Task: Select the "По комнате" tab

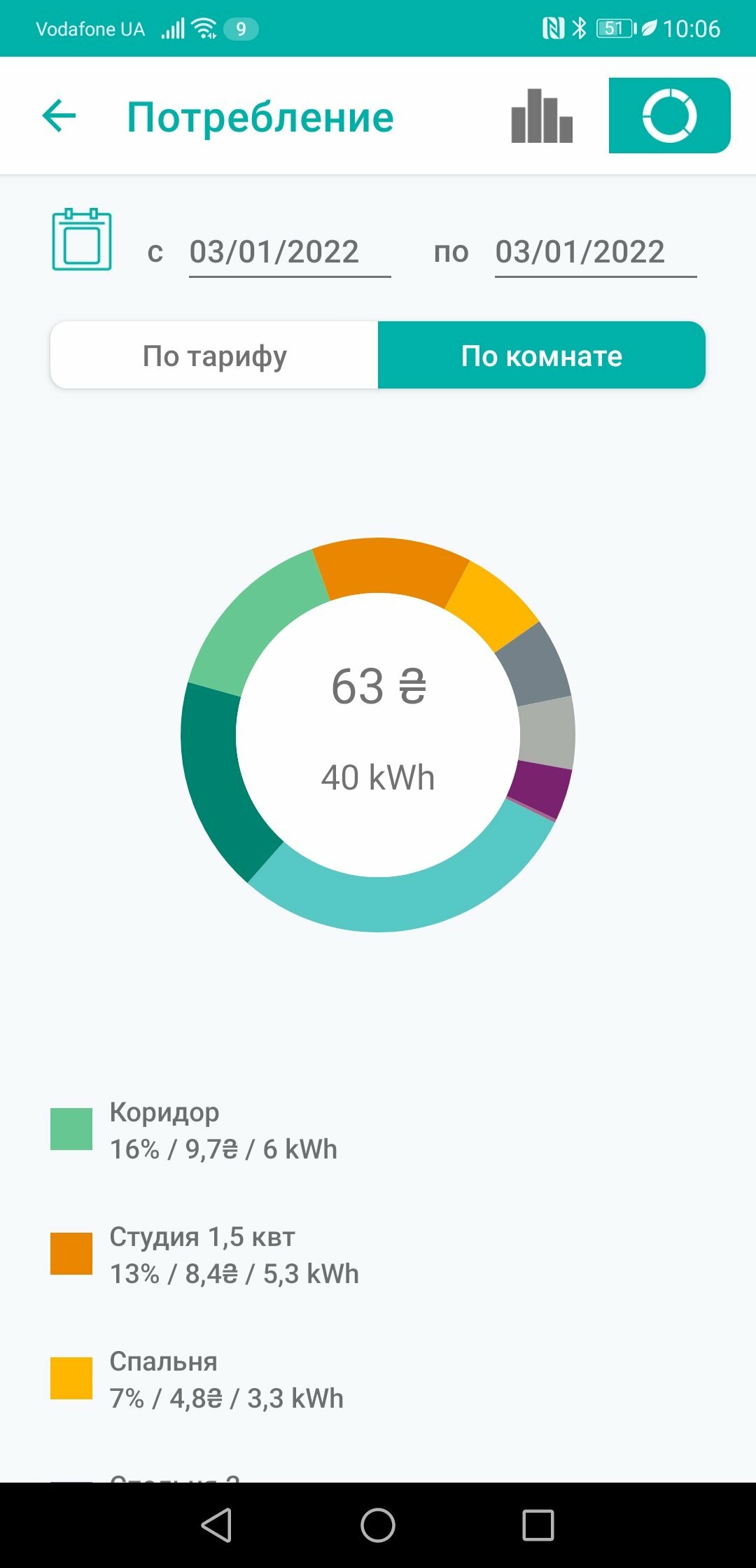Action: coord(542,356)
